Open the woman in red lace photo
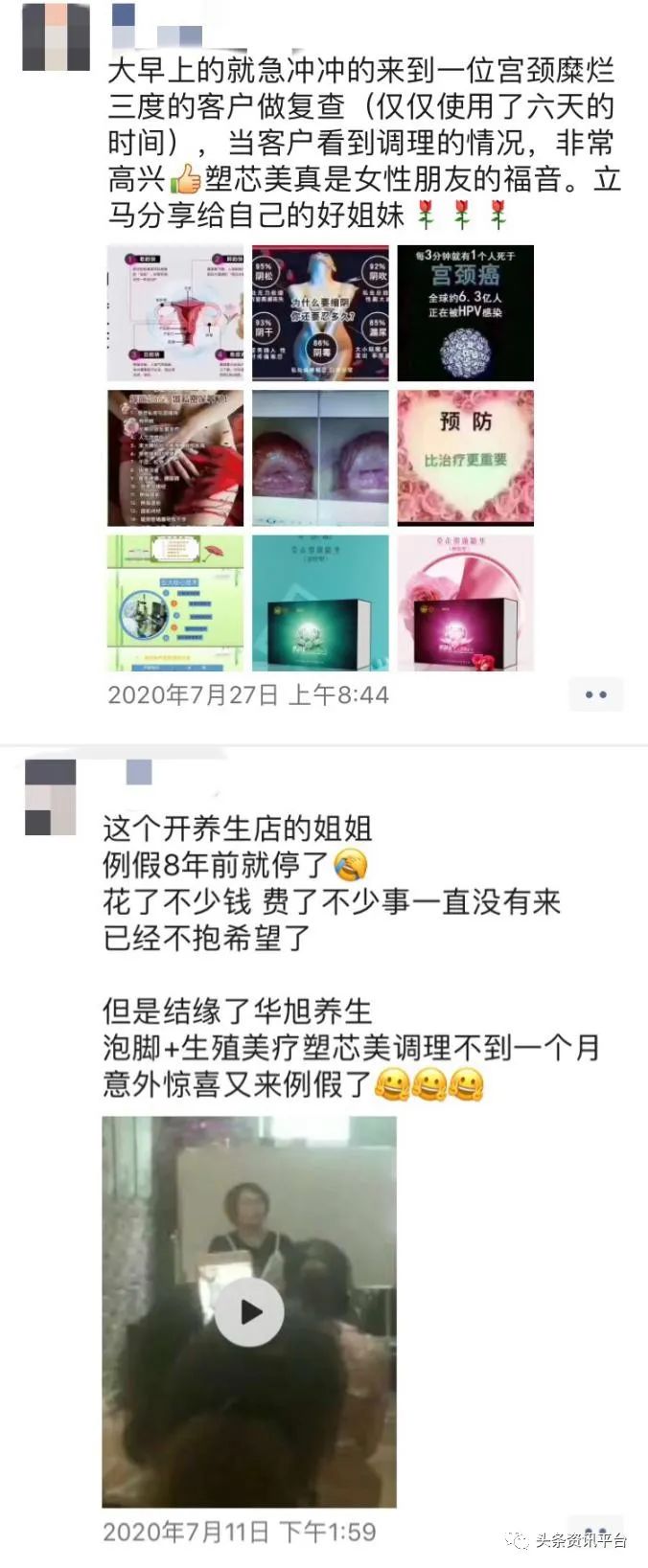 [175, 458]
